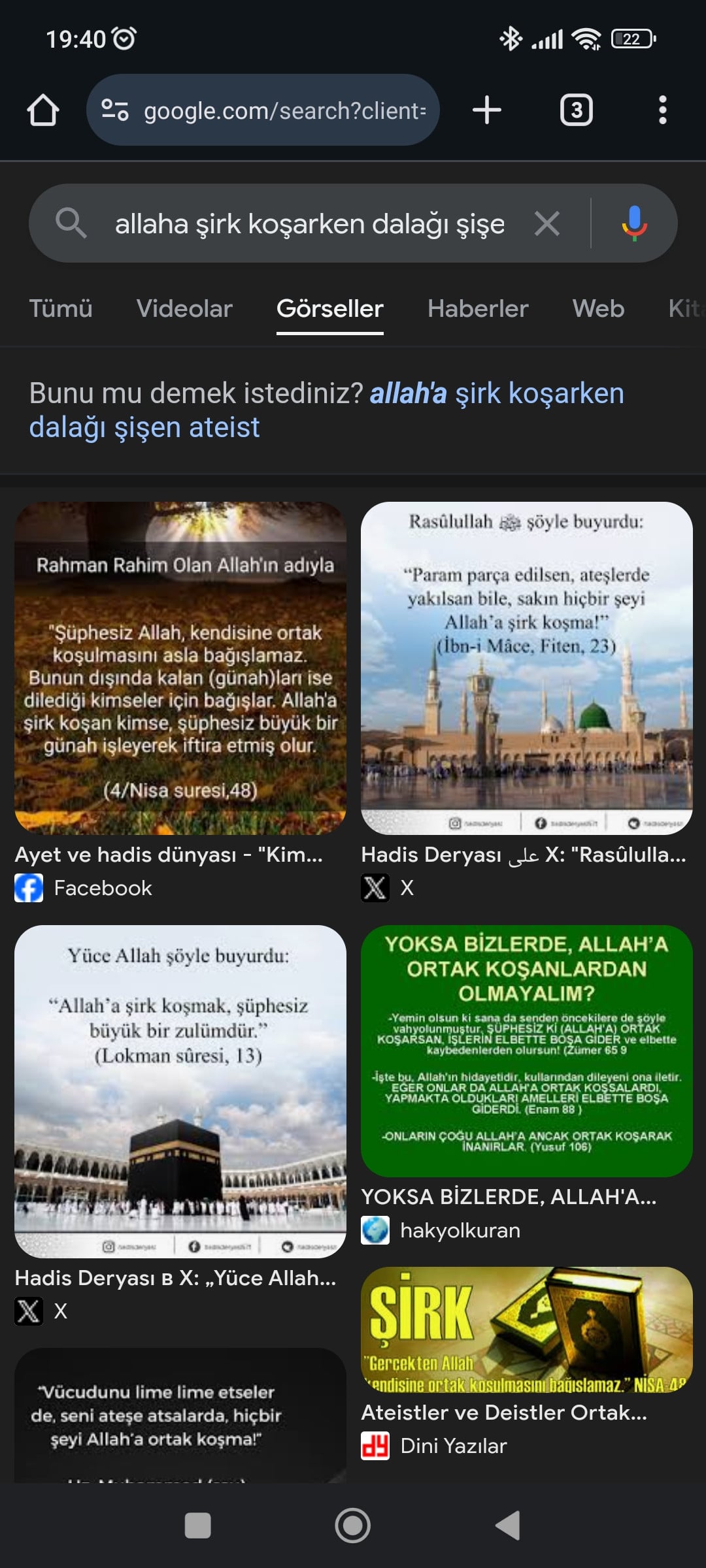The image size is (706, 1568).
Task: Follow the suggested spelling correction link
Action: click(x=327, y=410)
